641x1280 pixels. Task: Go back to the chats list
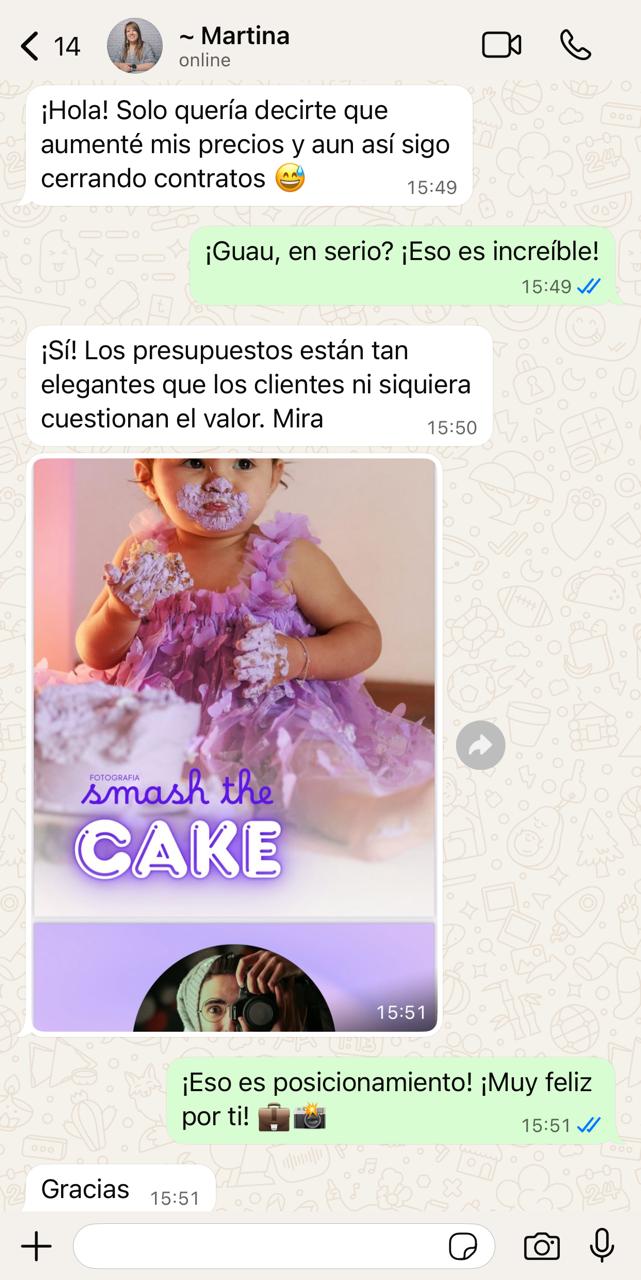click(x=32, y=46)
